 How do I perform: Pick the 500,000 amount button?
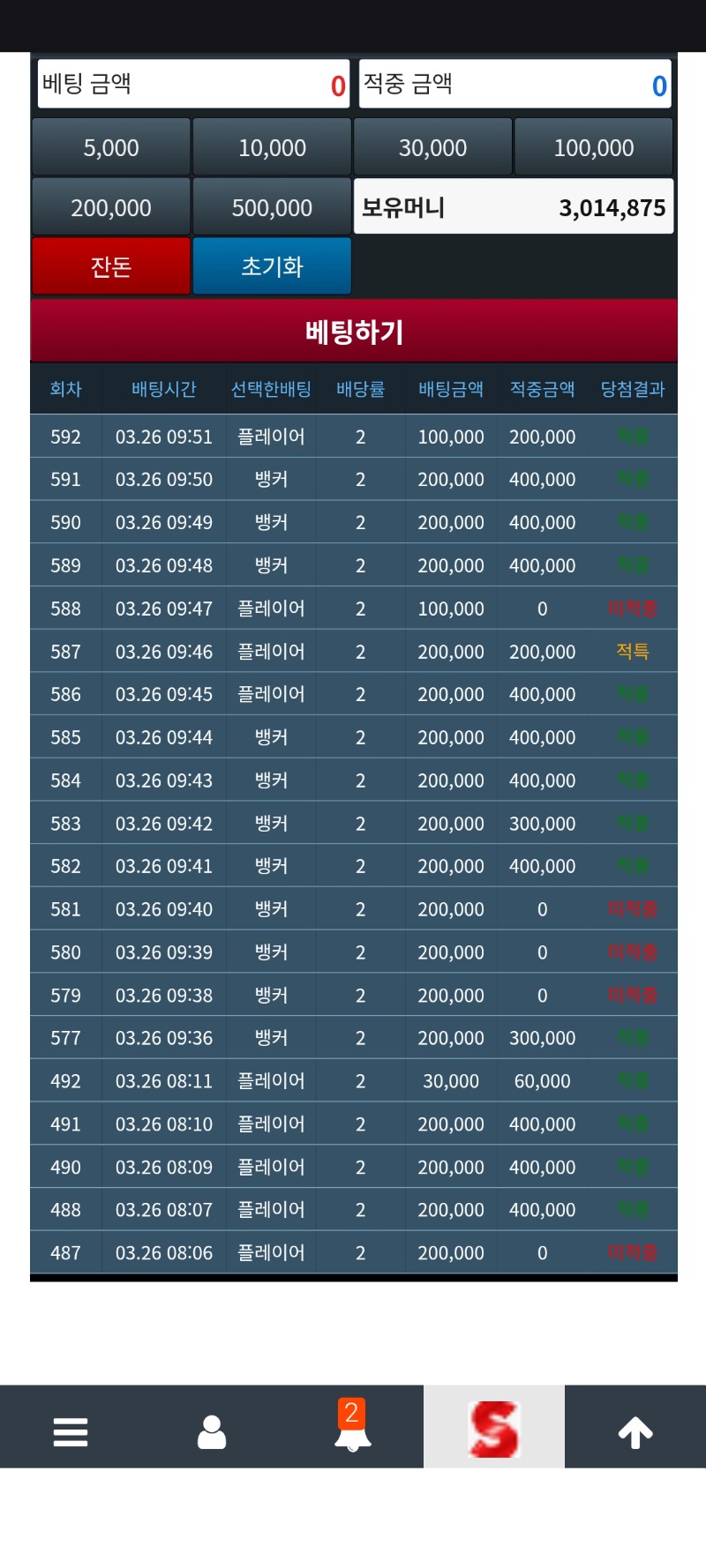272,207
